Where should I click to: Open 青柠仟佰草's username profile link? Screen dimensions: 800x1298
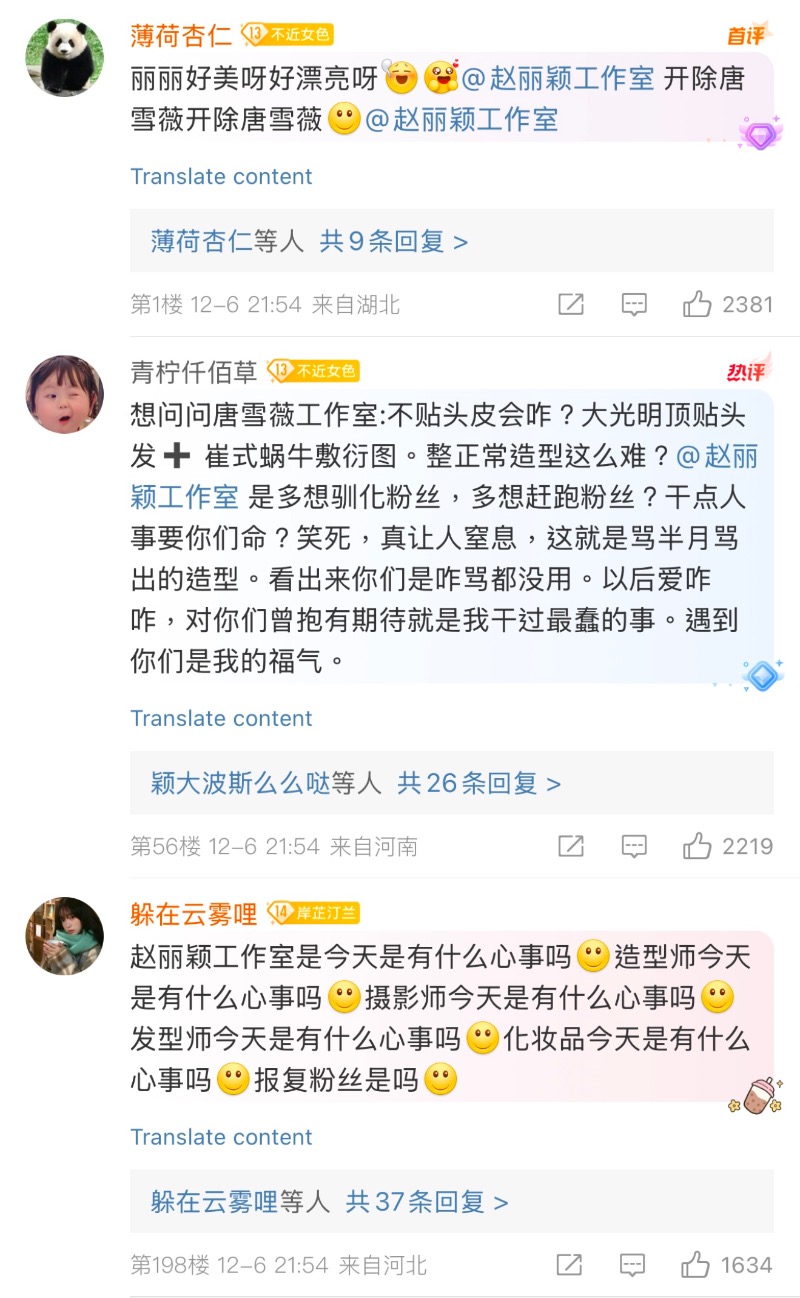tap(194, 372)
